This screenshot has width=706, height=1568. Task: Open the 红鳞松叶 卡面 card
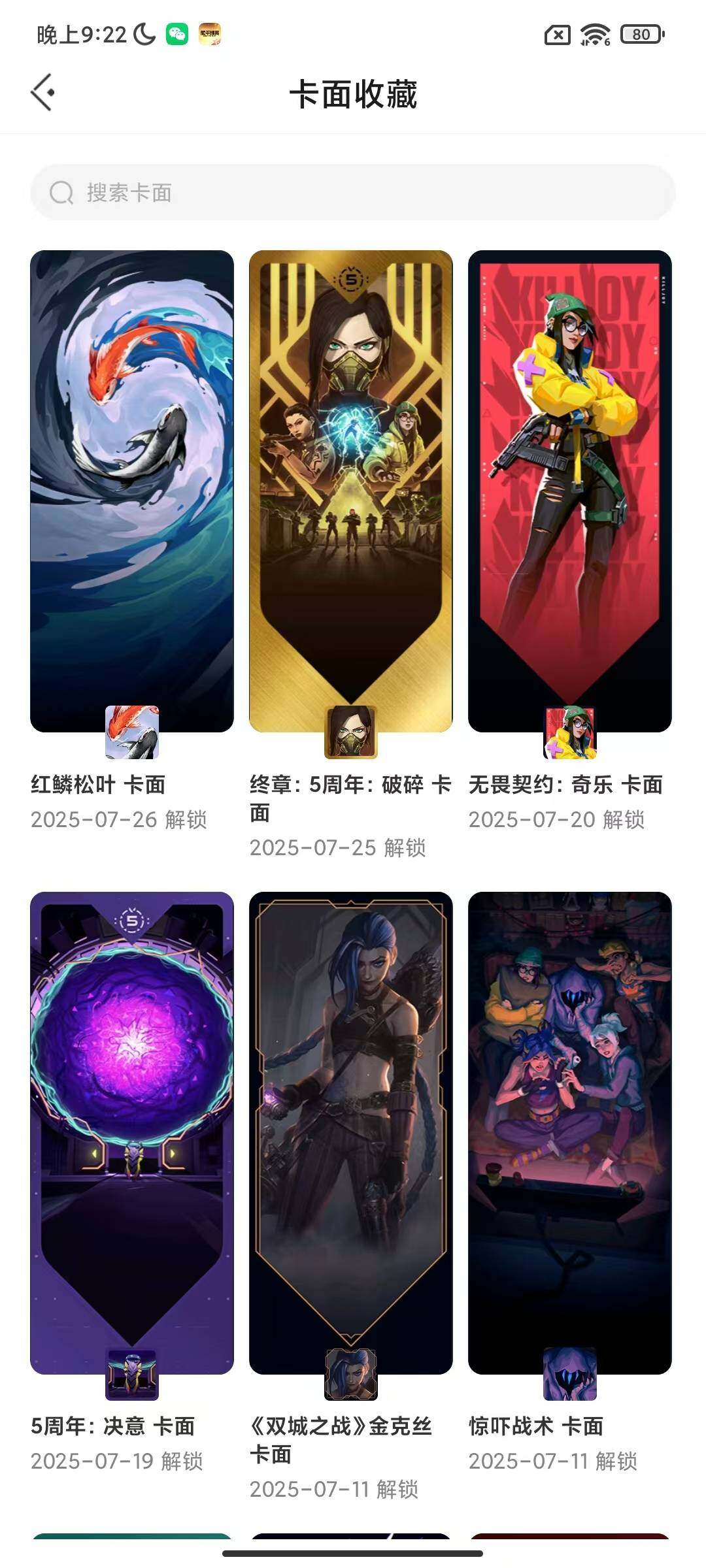click(132, 491)
